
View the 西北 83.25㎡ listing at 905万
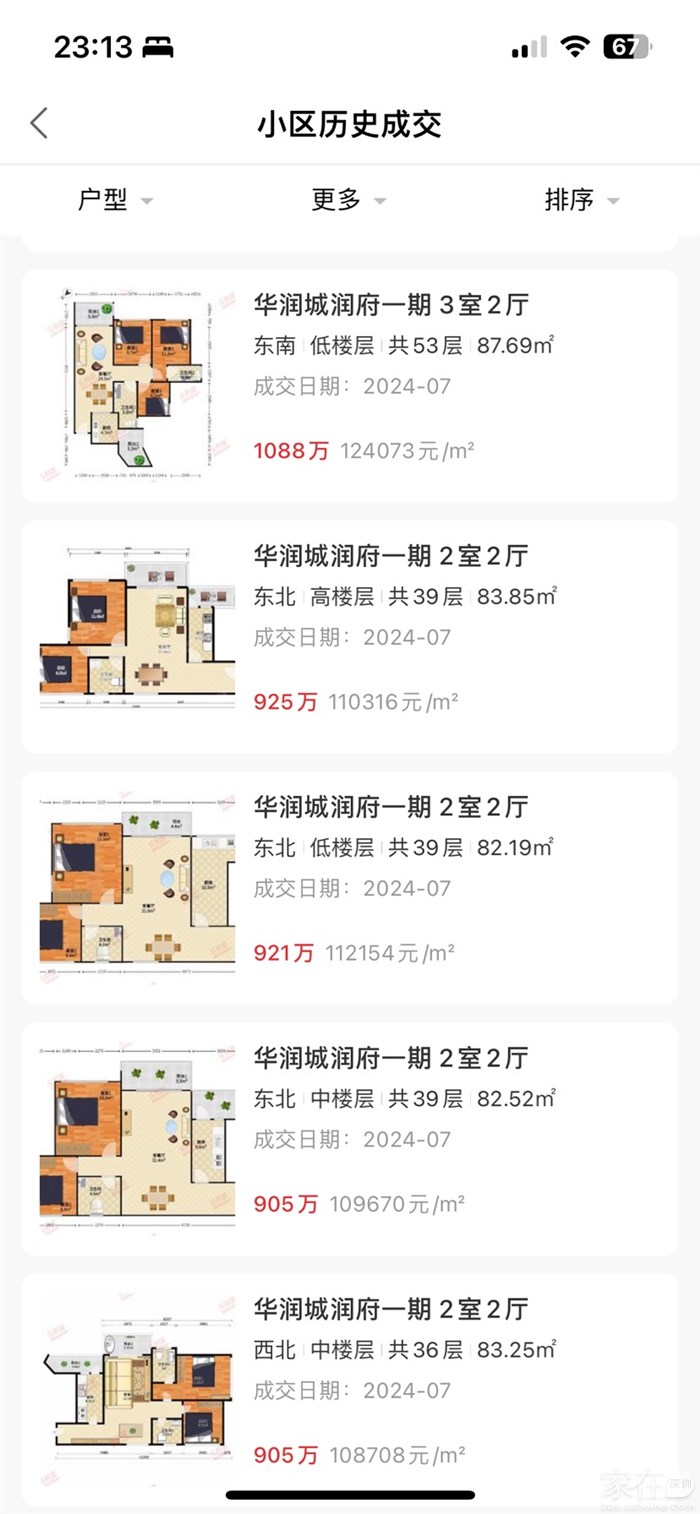coord(350,1389)
